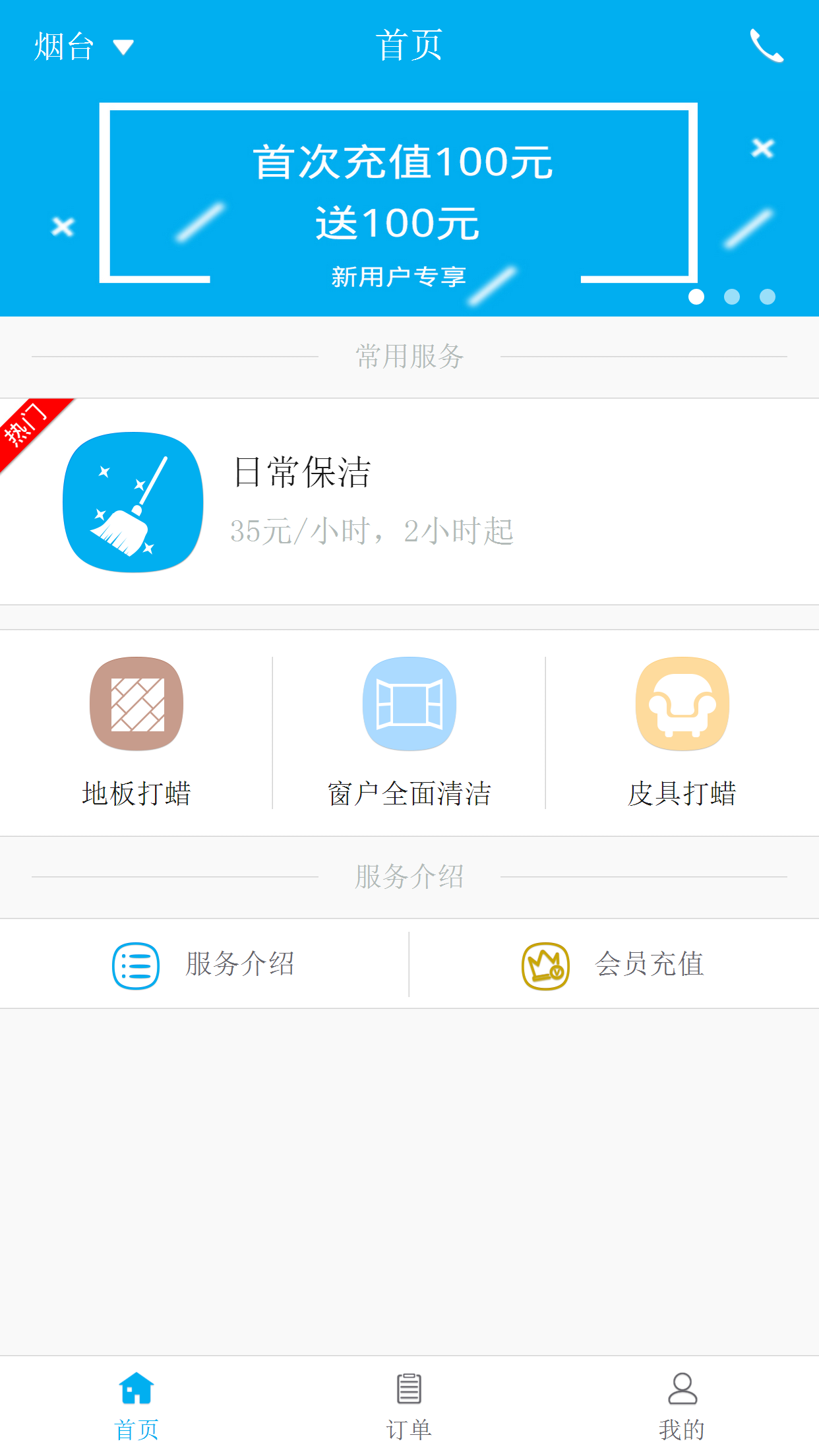This screenshot has width=819, height=1456.
Task: Tap the phone call icon
Action: click(x=766, y=45)
